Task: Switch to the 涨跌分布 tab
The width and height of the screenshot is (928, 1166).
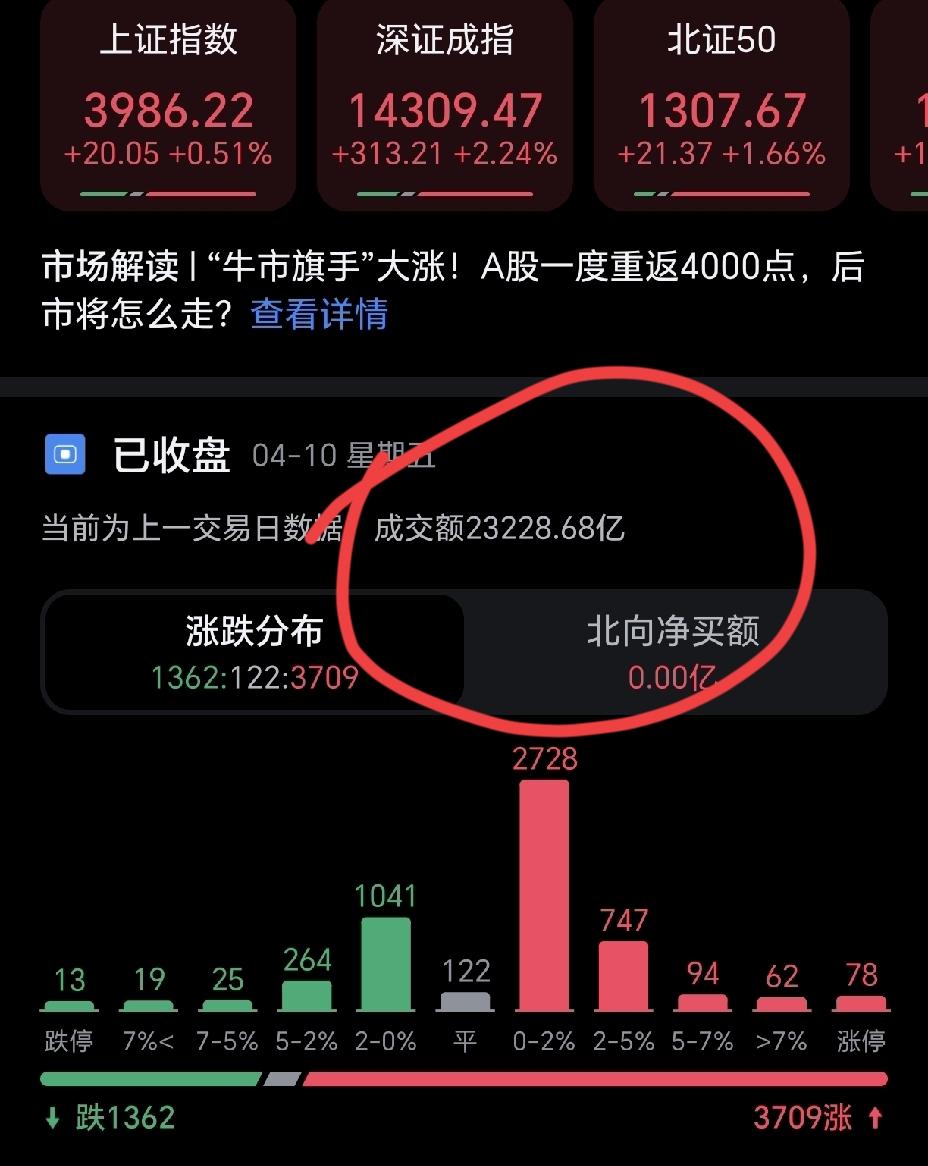Action: (x=251, y=650)
